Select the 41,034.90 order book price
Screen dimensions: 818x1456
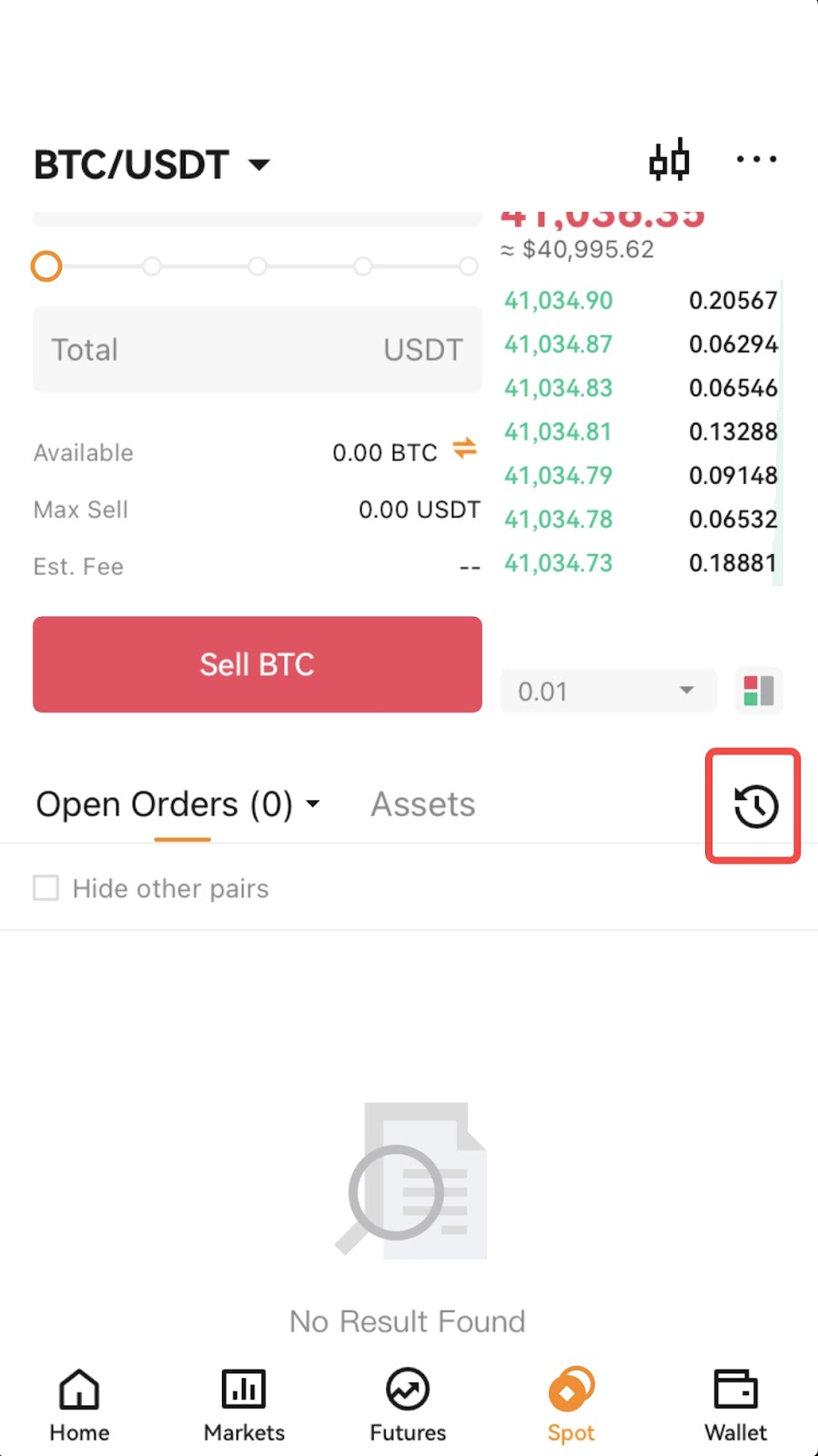pos(559,300)
